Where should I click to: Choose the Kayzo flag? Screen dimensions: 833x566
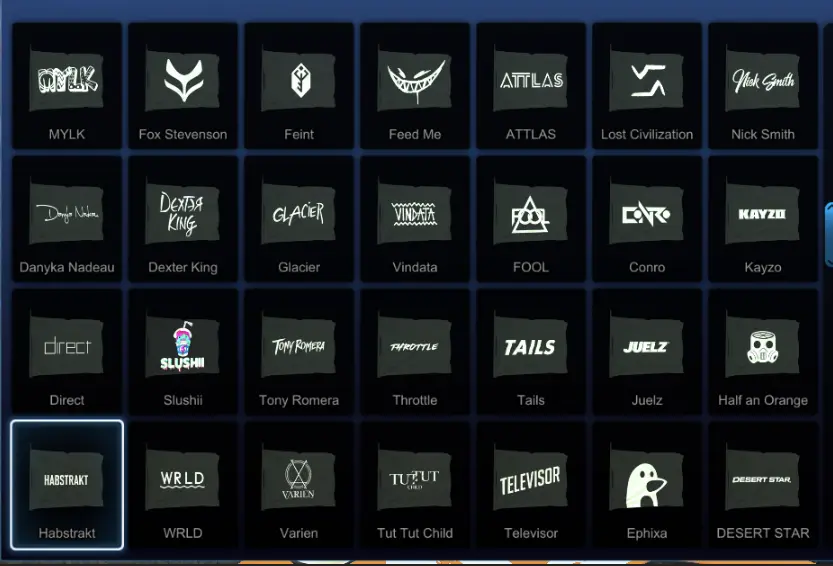[763, 217]
